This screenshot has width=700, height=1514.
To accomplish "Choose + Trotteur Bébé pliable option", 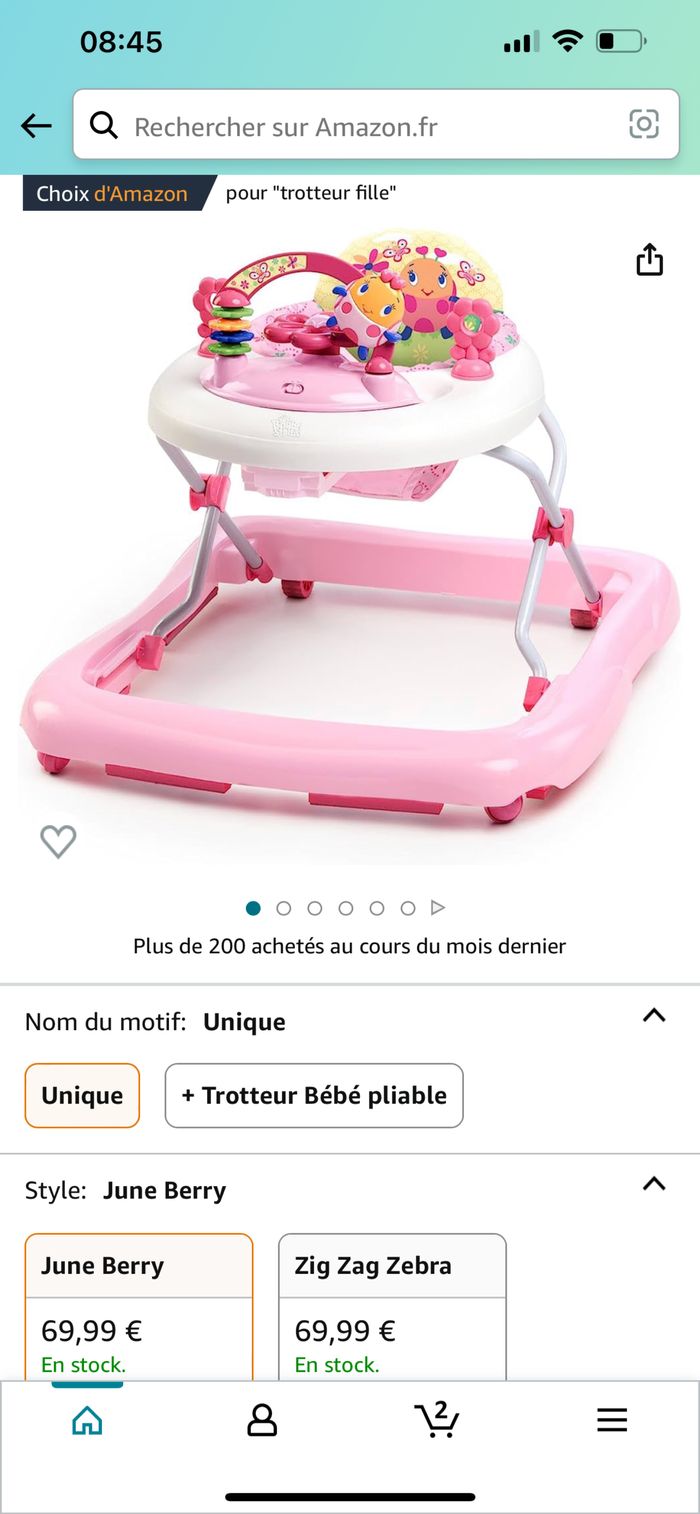I will 314,1095.
